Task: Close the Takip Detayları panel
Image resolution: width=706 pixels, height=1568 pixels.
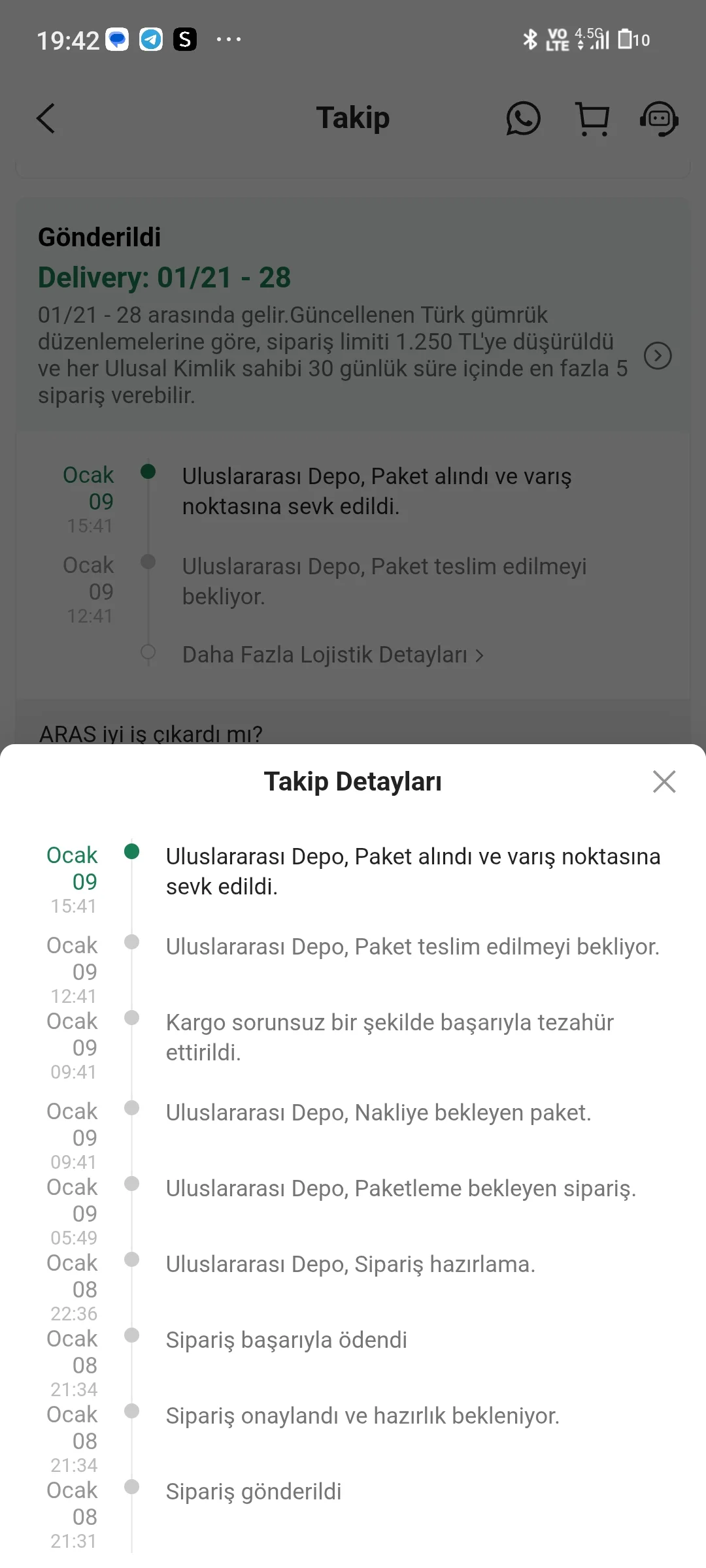Action: pyautogui.click(x=664, y=781)
